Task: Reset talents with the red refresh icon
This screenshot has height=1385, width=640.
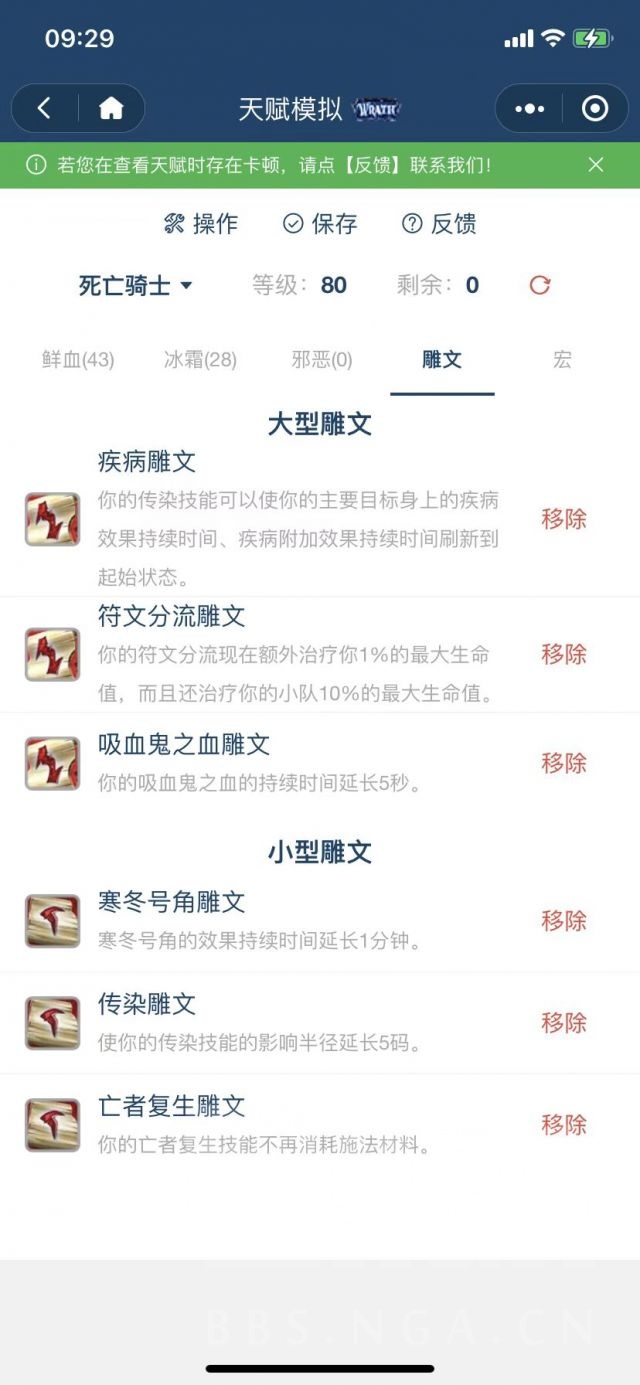Action: 540,286
